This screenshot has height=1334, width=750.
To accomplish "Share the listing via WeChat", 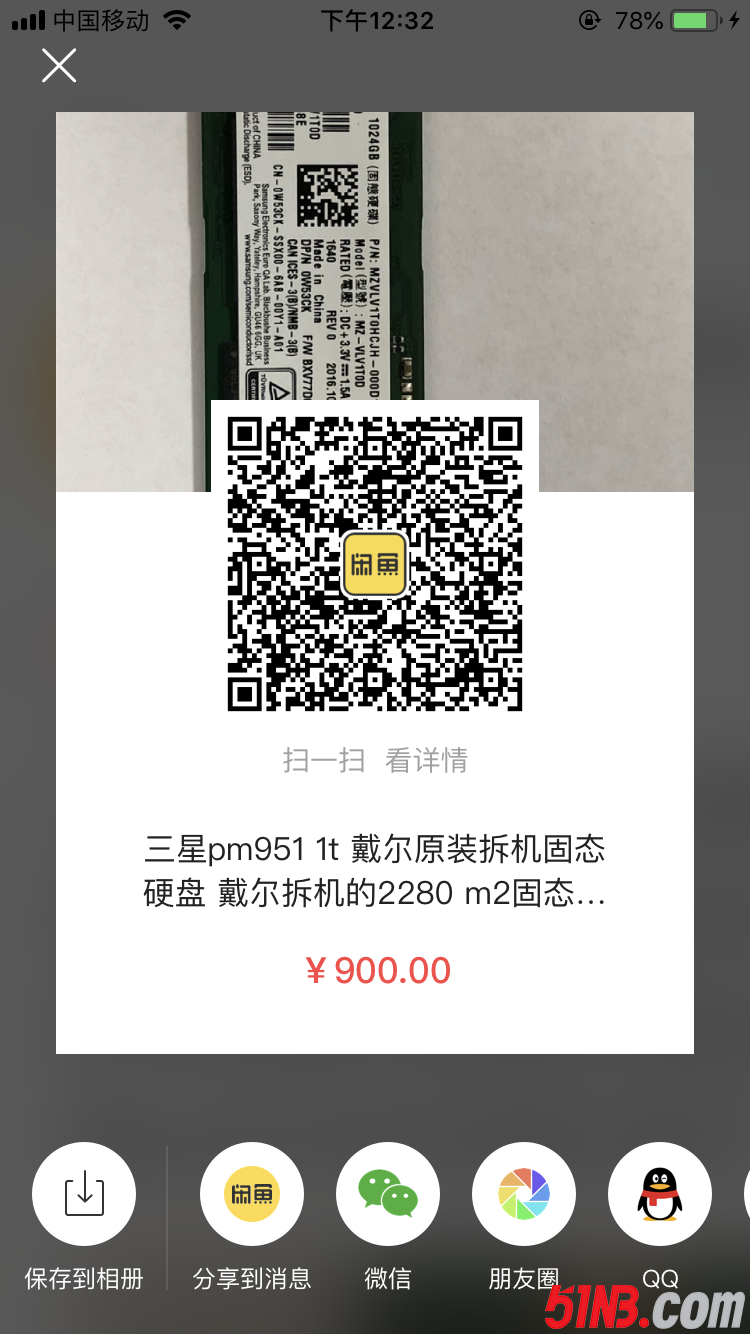I will click(x=388, y=1194).
